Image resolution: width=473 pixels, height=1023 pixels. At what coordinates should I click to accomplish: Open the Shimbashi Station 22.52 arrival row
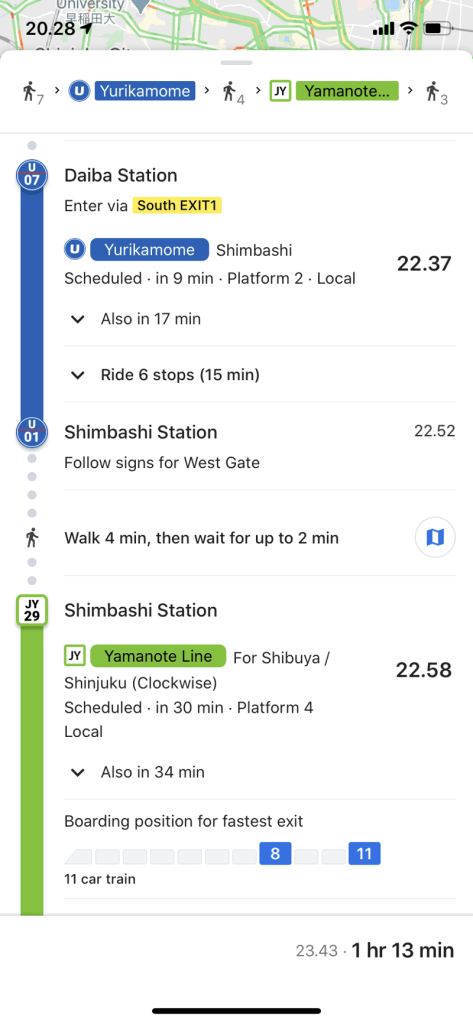point(260,447)
